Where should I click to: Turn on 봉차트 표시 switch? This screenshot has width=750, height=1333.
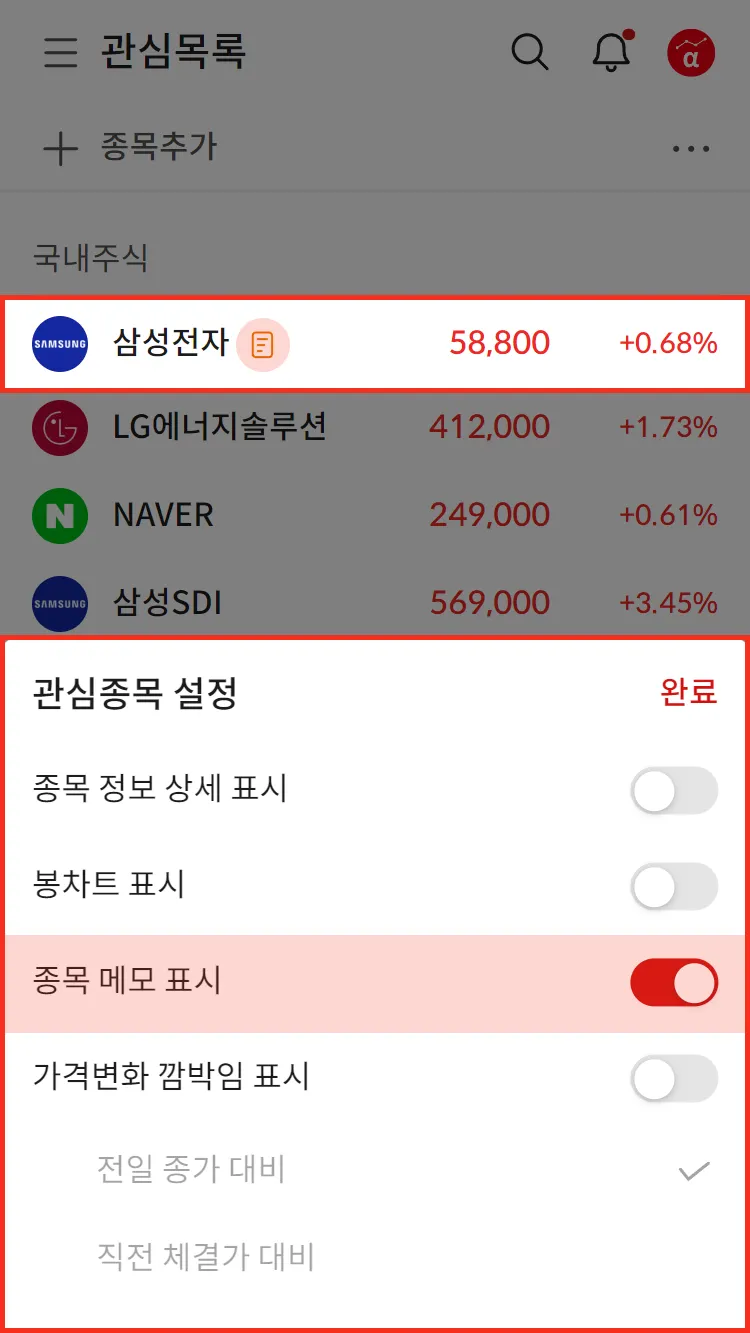673,886
